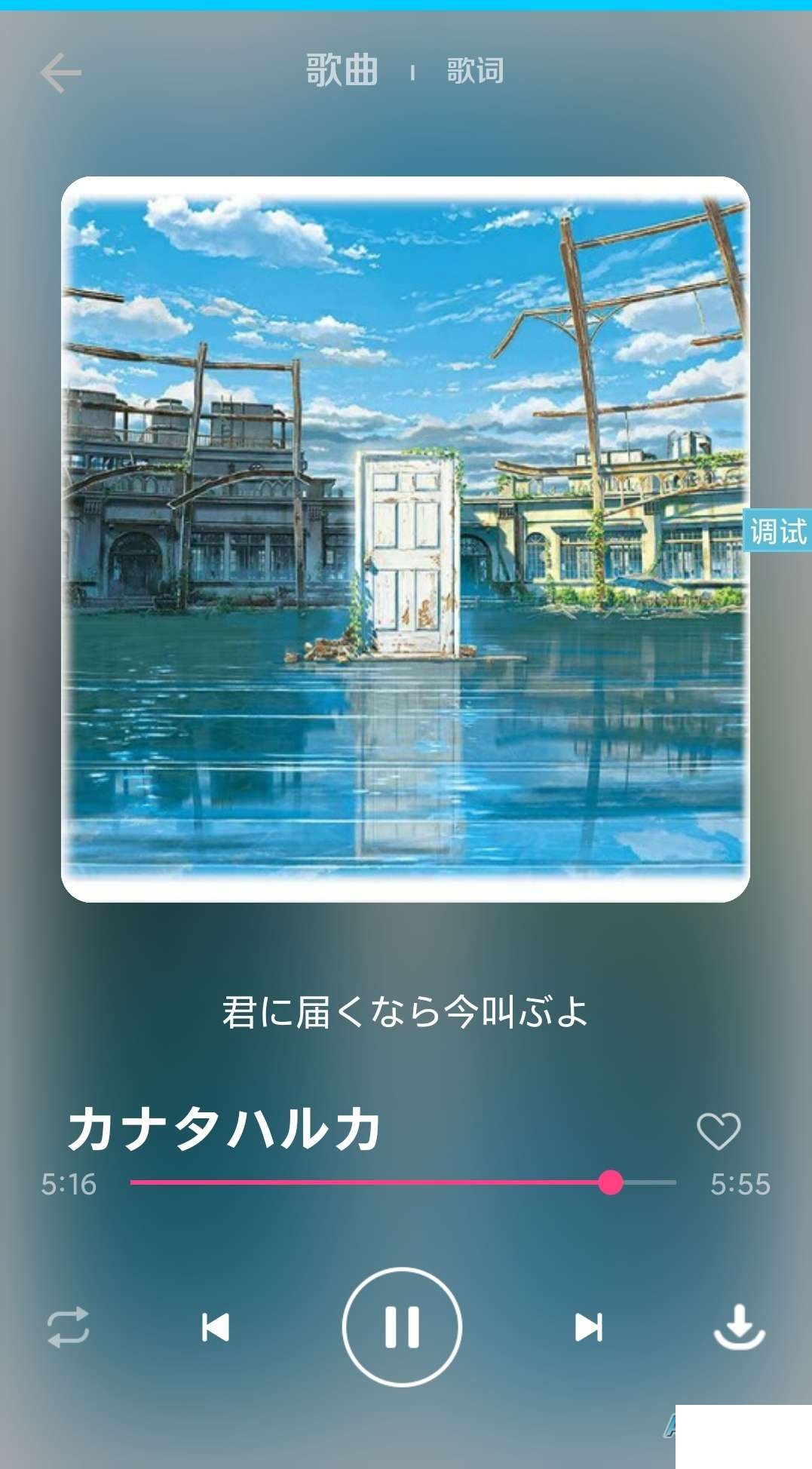
Task: Pause the current song
Action: pos(402,1327)
